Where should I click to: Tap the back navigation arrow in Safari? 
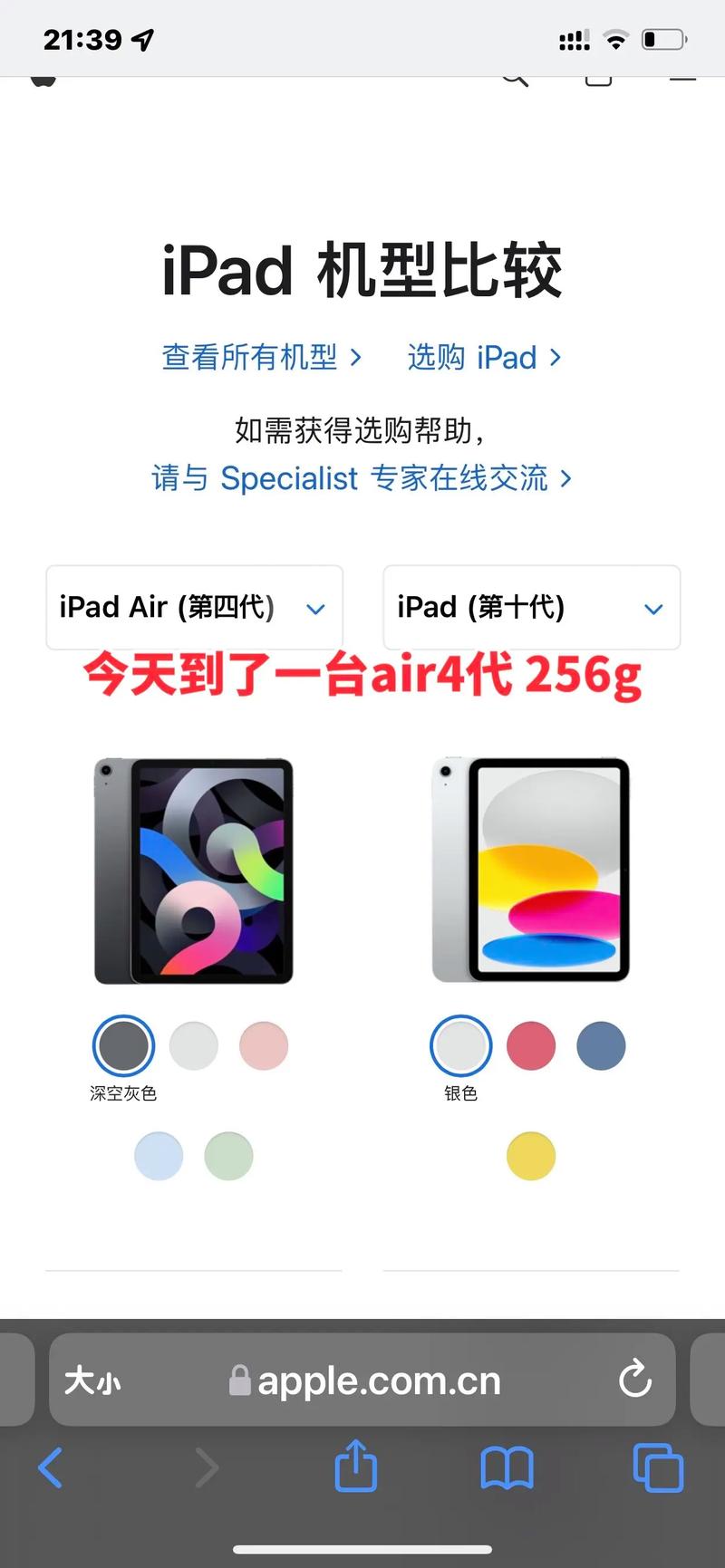(x=51, y=1467)
